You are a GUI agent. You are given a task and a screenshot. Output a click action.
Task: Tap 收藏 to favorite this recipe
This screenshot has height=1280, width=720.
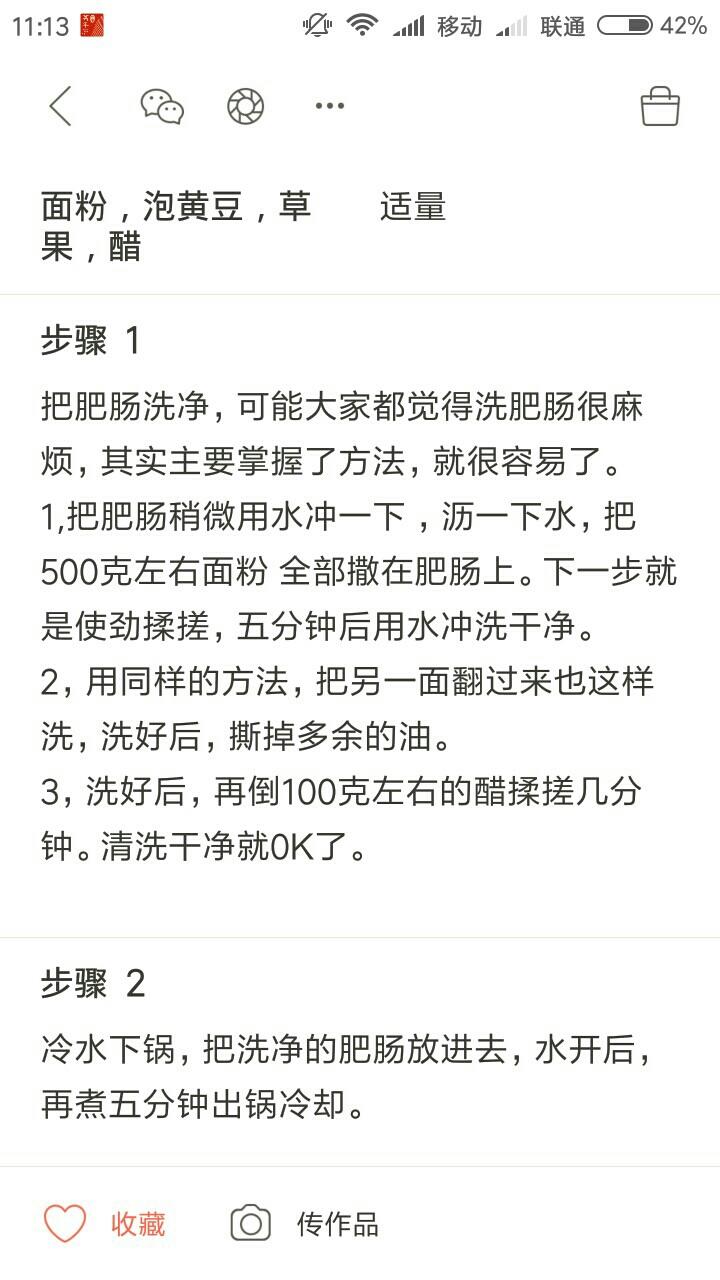coord(105,1224)
